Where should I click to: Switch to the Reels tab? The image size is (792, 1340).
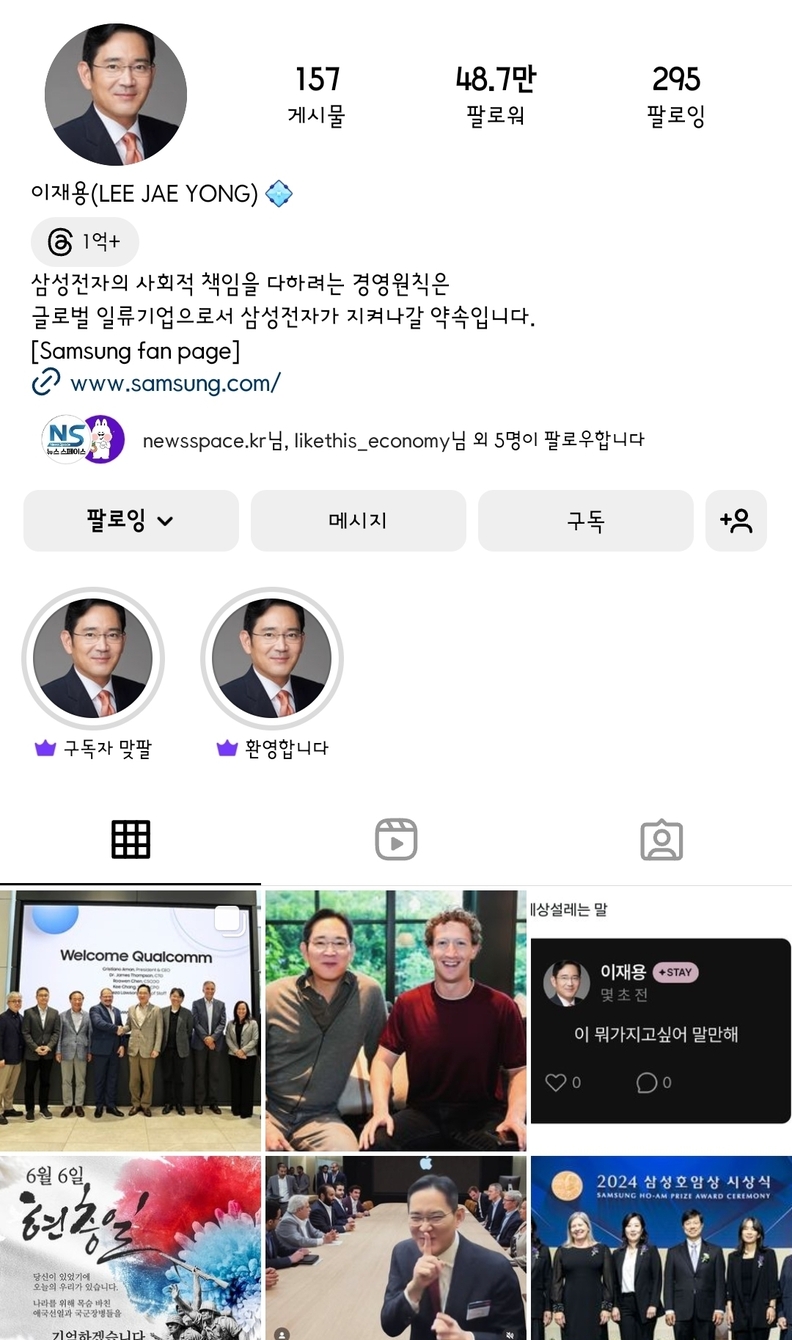pyautogui.click(x=396, y=840)
